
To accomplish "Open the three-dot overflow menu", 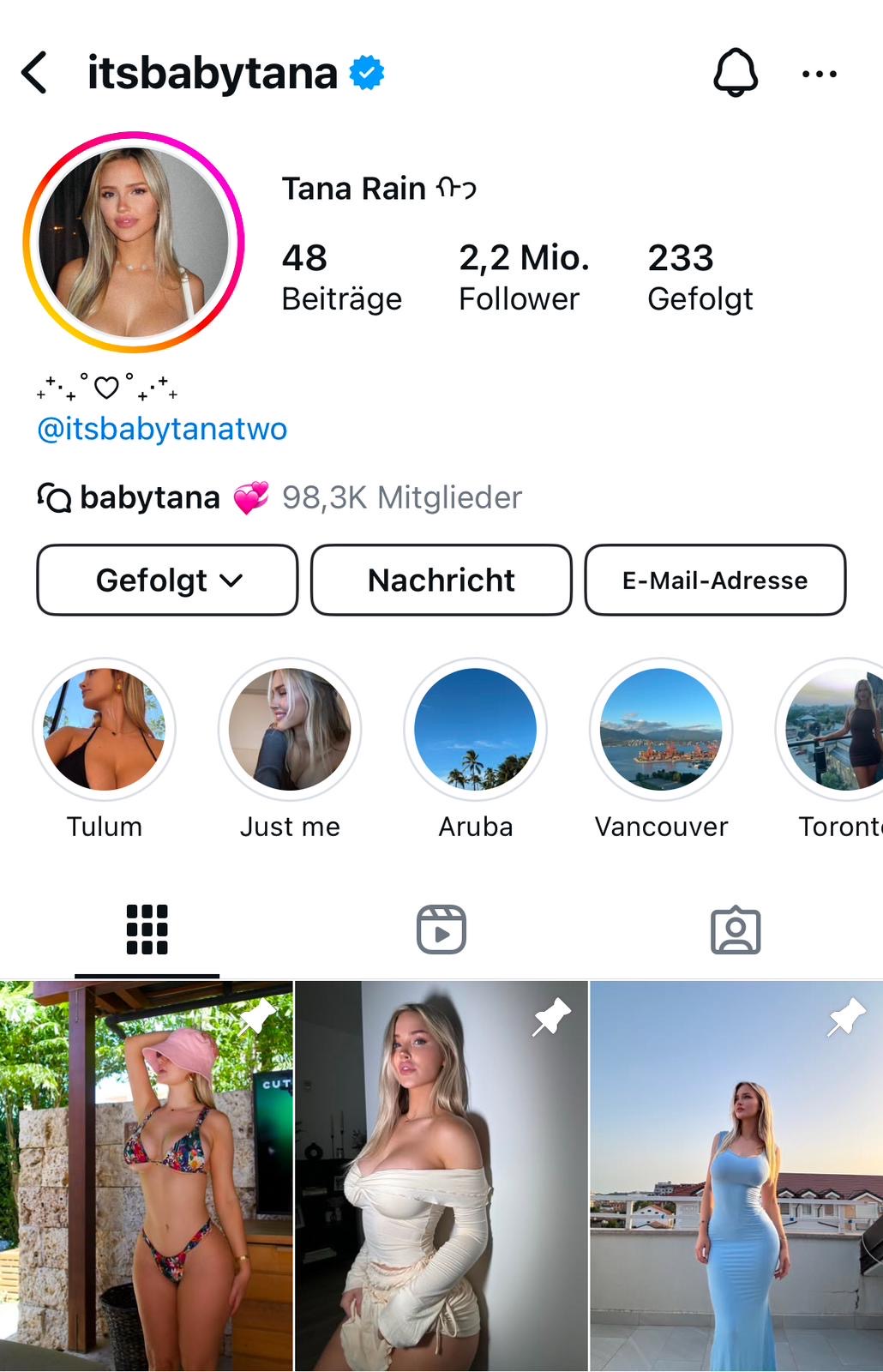I will [x=819, y=74].
